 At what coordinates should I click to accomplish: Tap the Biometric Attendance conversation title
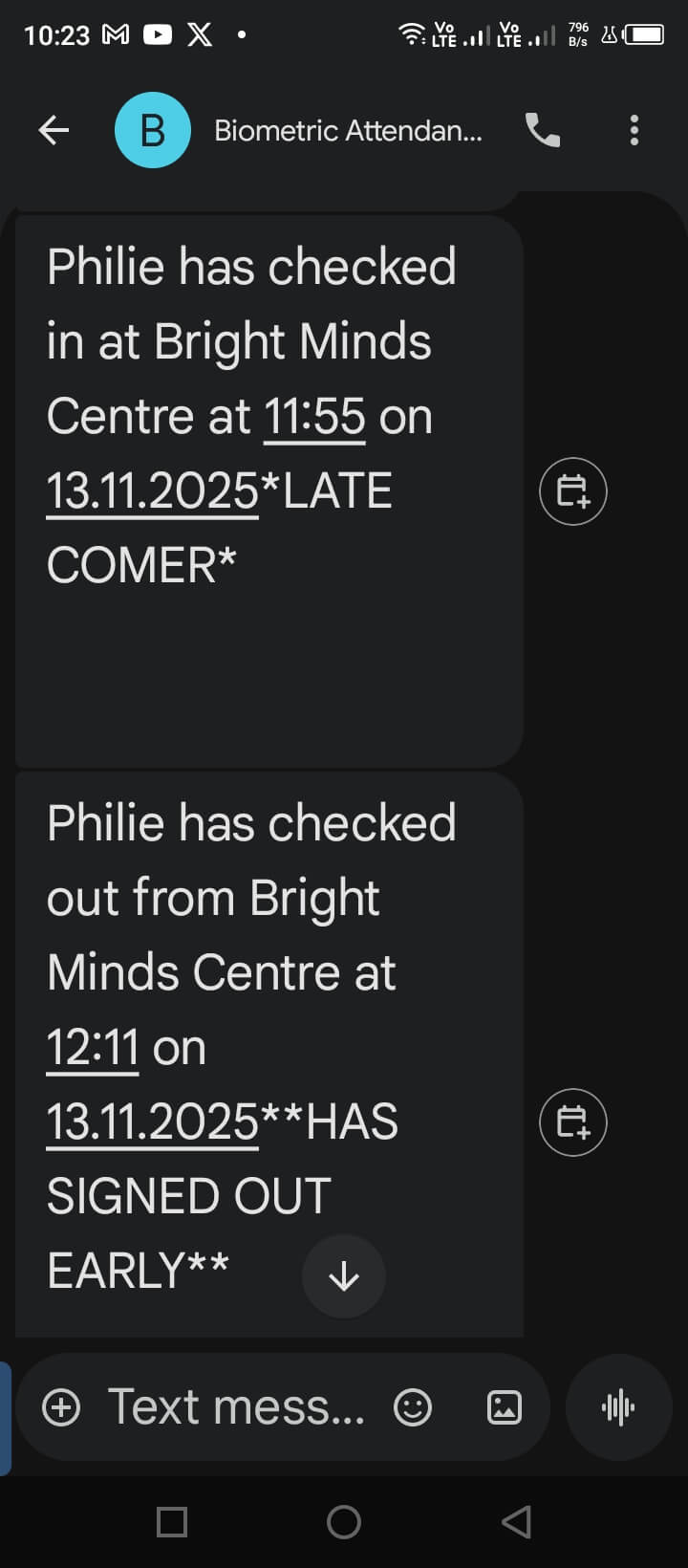pyautogui.click(x=349, y=130)
